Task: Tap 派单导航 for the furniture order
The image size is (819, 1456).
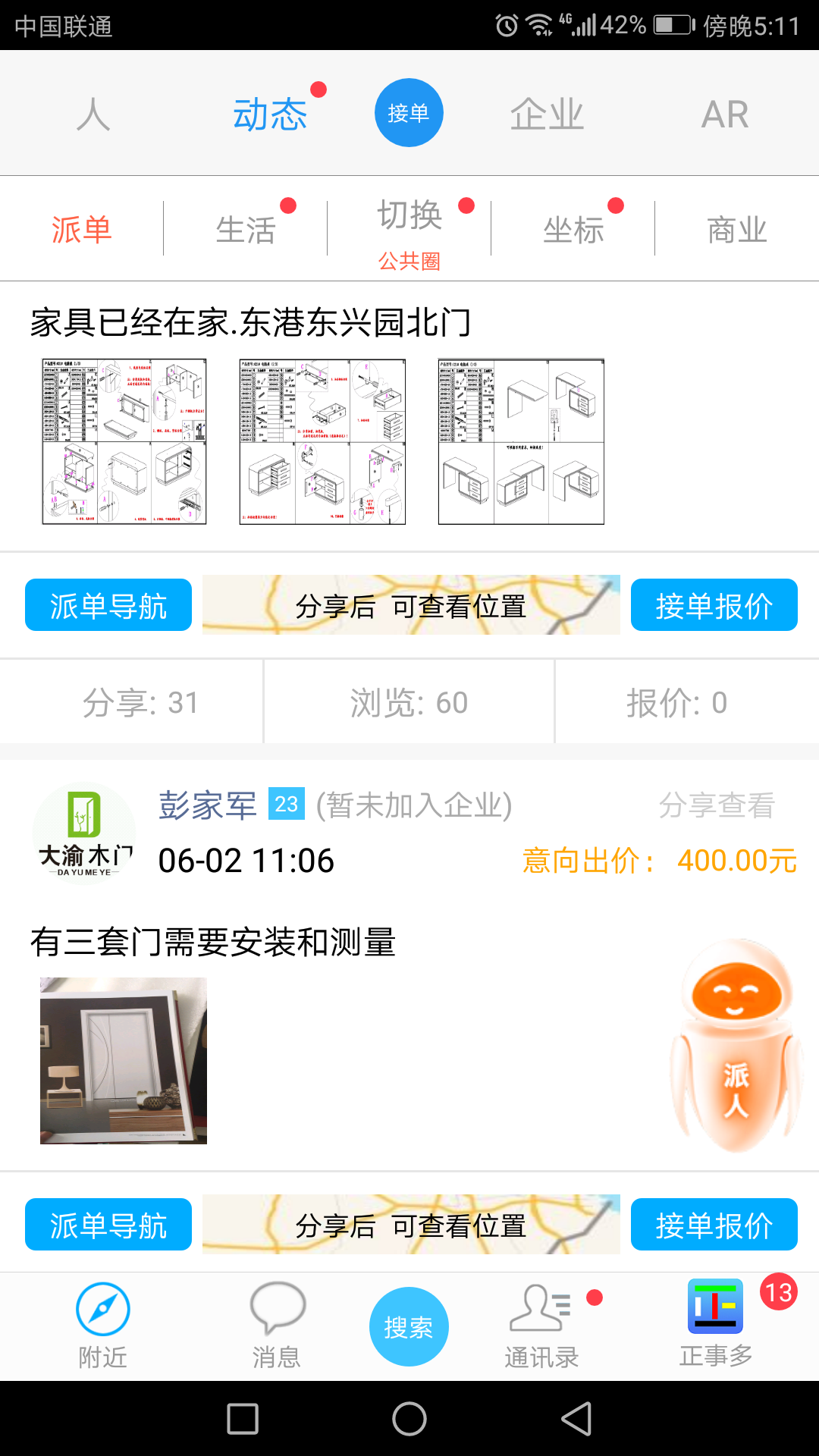Action: click(x=108, y=605)
